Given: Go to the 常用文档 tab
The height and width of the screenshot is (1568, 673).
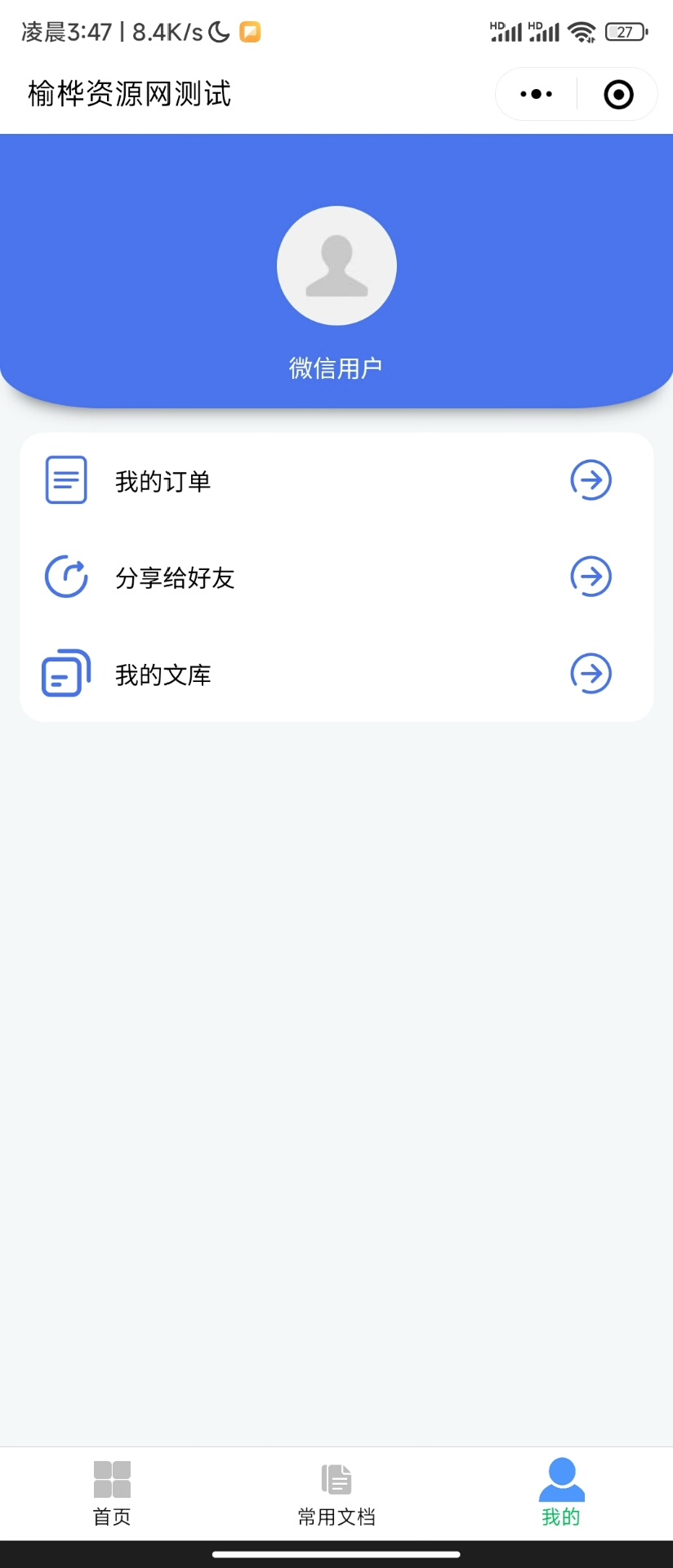Looking at the screenshot, I should pos(336,1493).
